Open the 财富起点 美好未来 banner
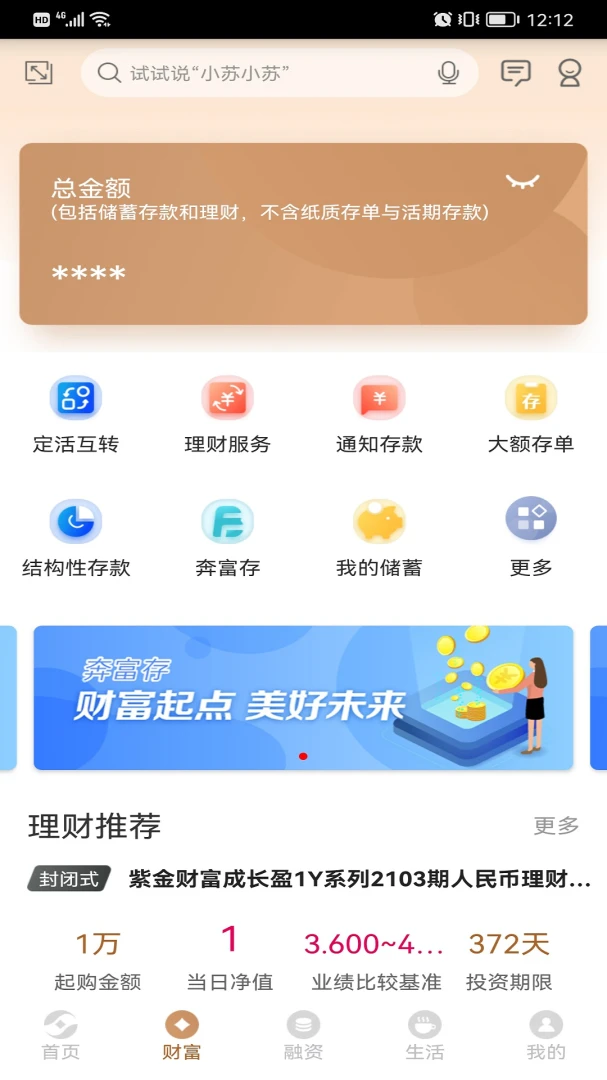Screen dimensions: 607x1080 coord(303,698)
